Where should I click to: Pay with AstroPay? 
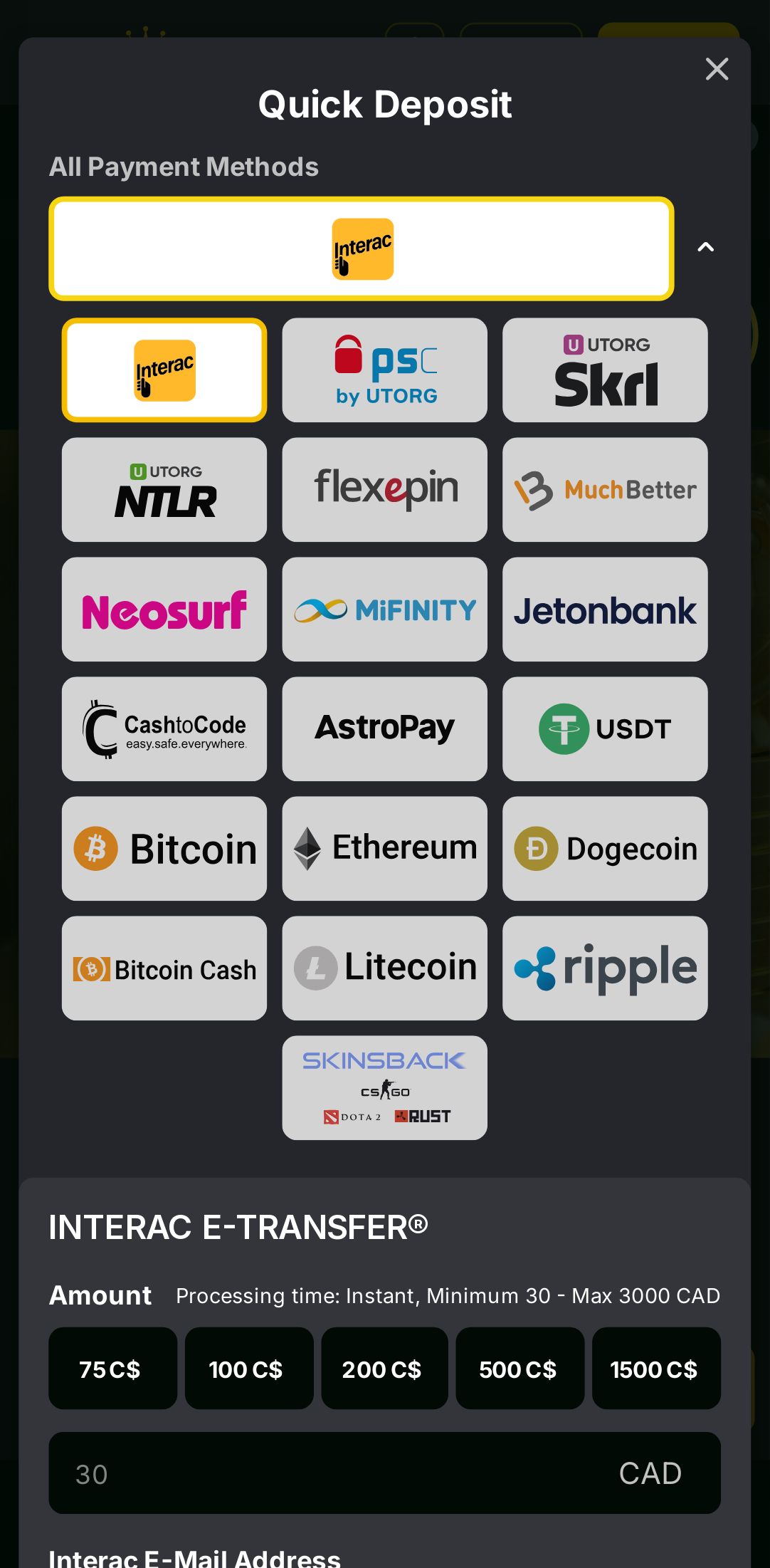384,729
